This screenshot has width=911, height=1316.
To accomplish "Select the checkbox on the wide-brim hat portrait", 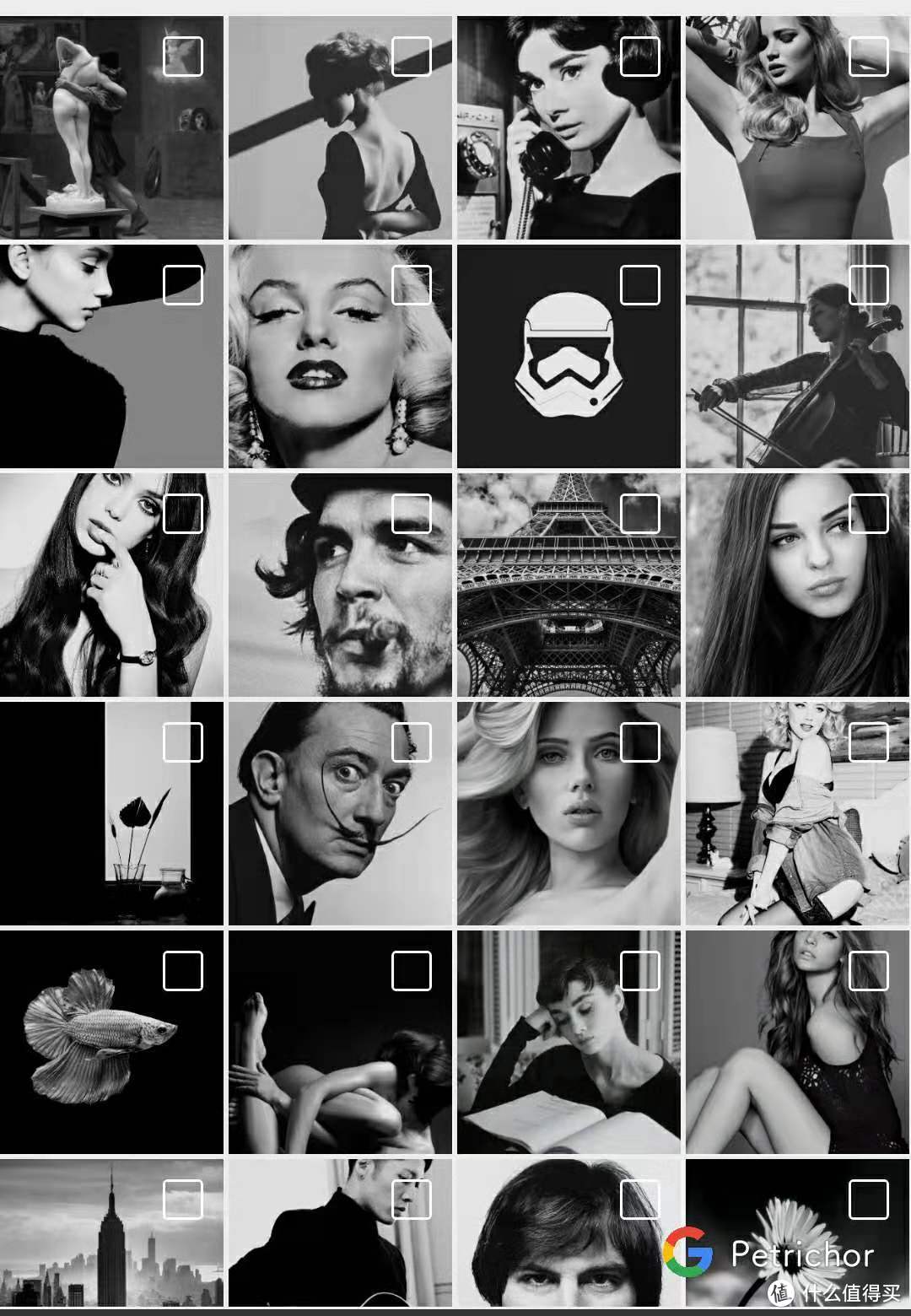I will click(x=183, y=285).
